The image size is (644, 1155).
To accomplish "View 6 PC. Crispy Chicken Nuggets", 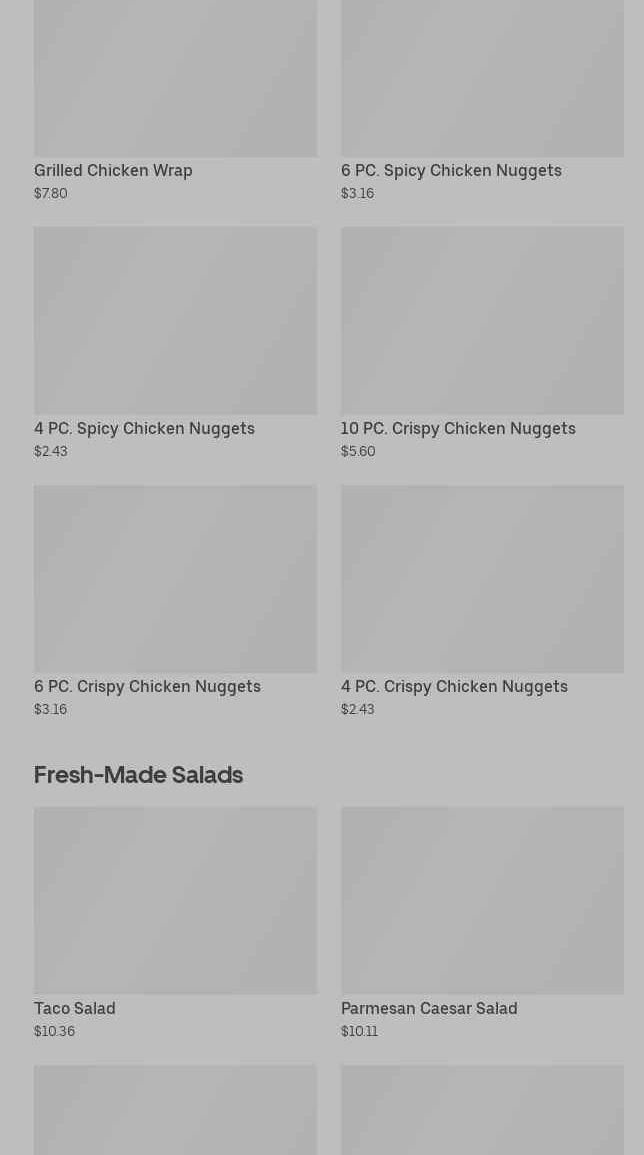I will (x=175, y=601).
